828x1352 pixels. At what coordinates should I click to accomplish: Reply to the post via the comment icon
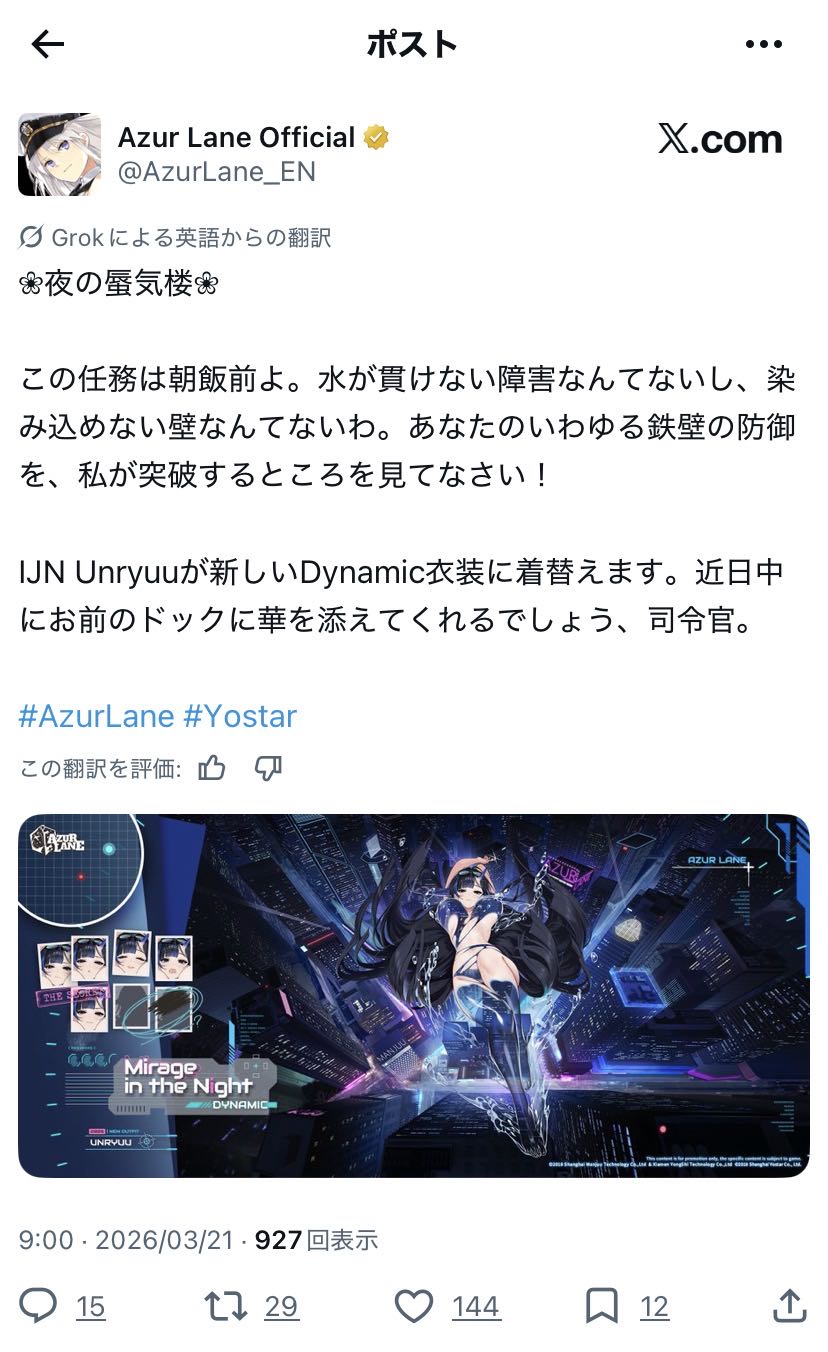tap(40, 1306)
